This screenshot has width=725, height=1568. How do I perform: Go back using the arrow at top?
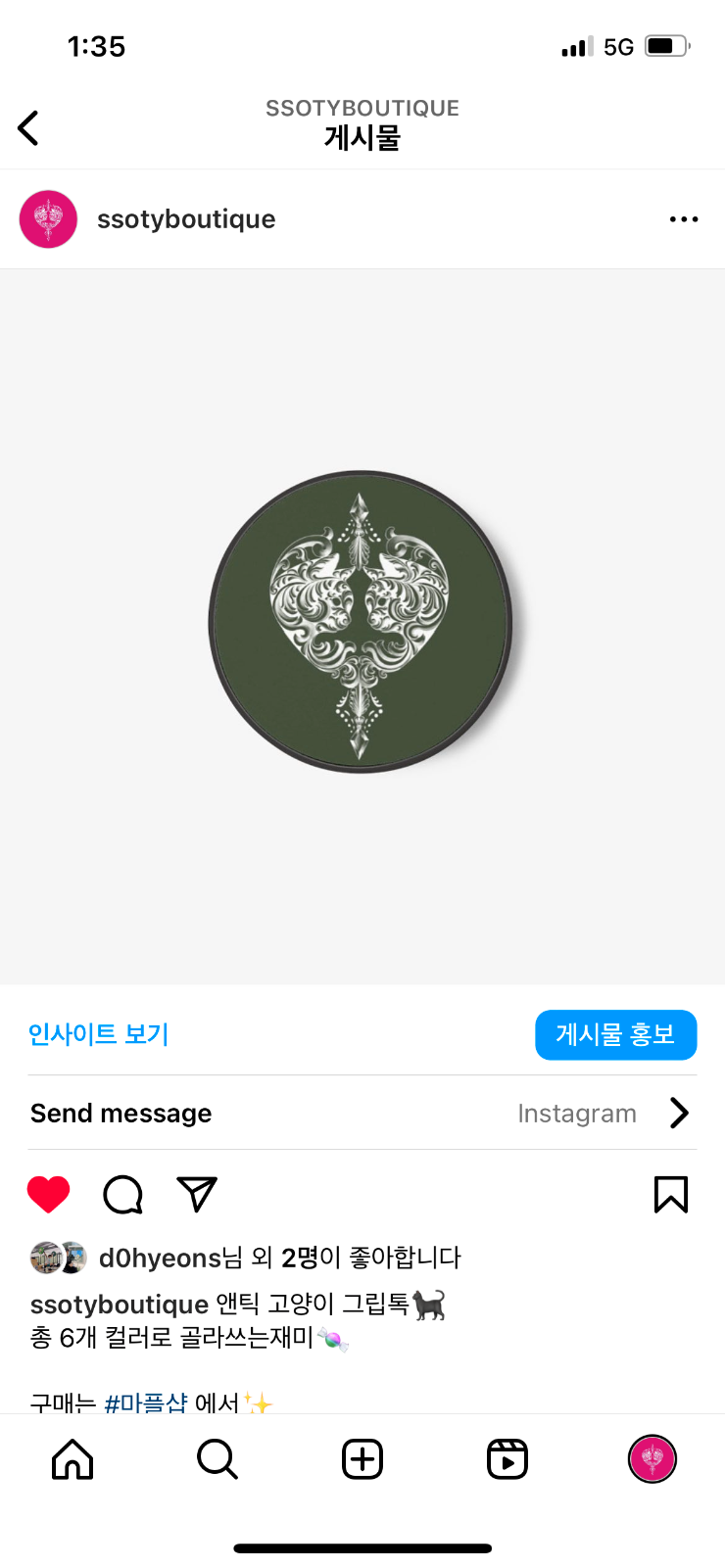(29, 128)
